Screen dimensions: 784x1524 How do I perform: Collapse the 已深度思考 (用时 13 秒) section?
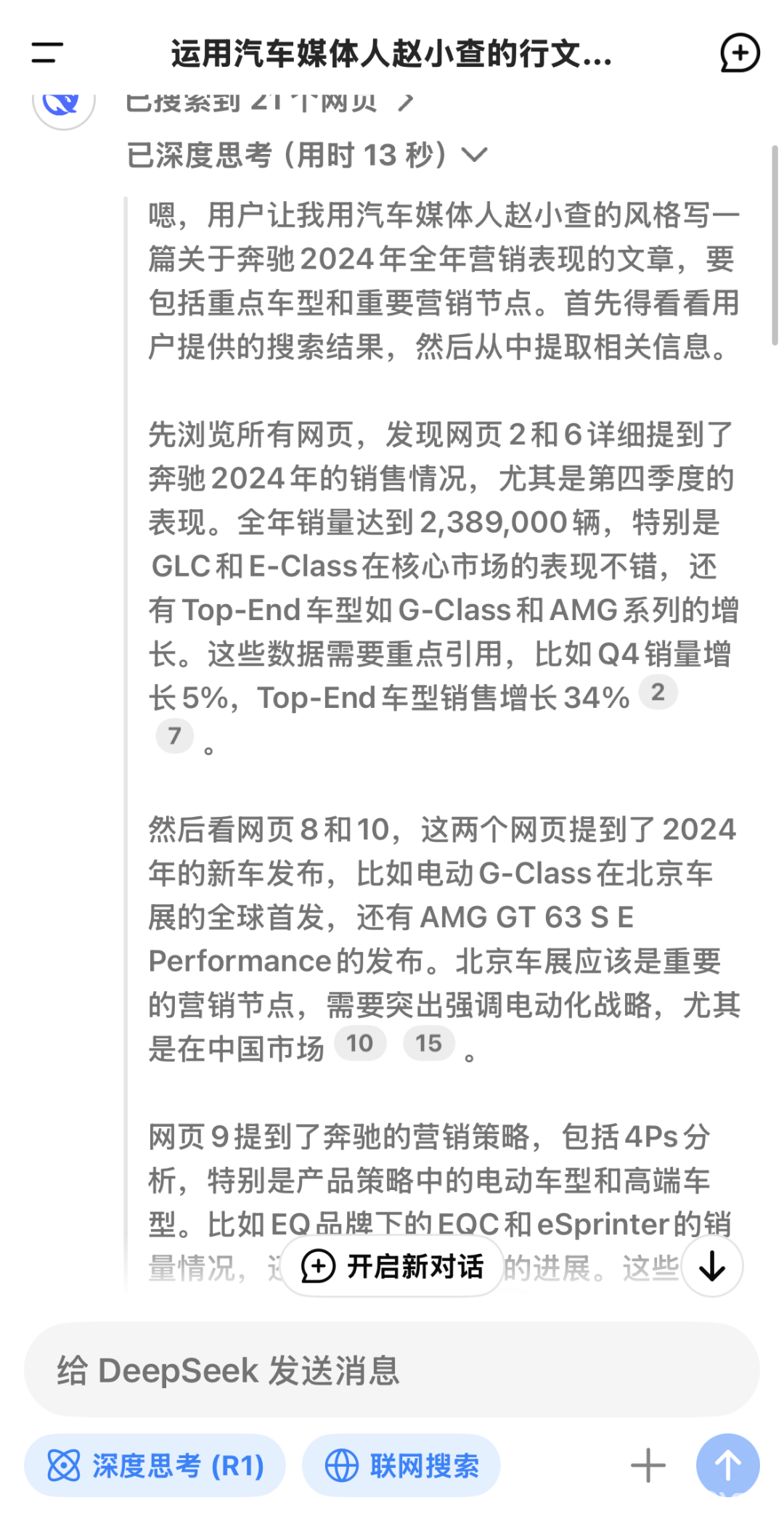point(307,155)
